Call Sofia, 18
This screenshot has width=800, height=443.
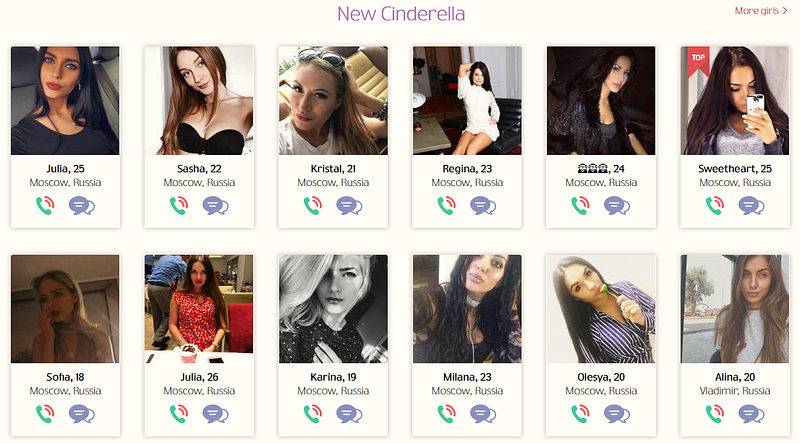coord(45,413)
